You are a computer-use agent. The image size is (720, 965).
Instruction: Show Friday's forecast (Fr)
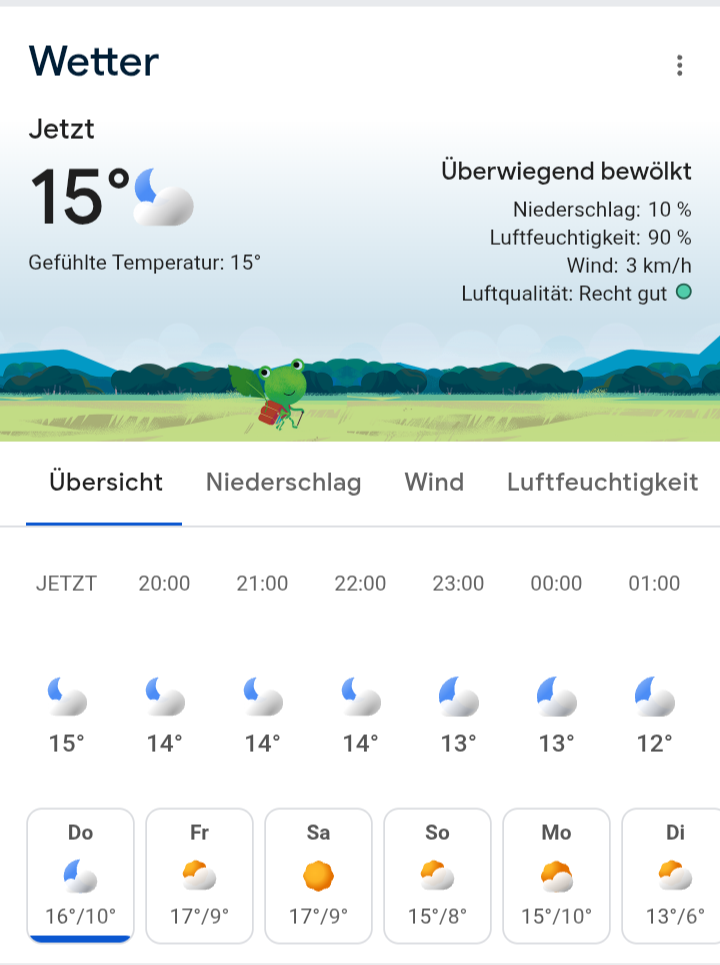199,875
